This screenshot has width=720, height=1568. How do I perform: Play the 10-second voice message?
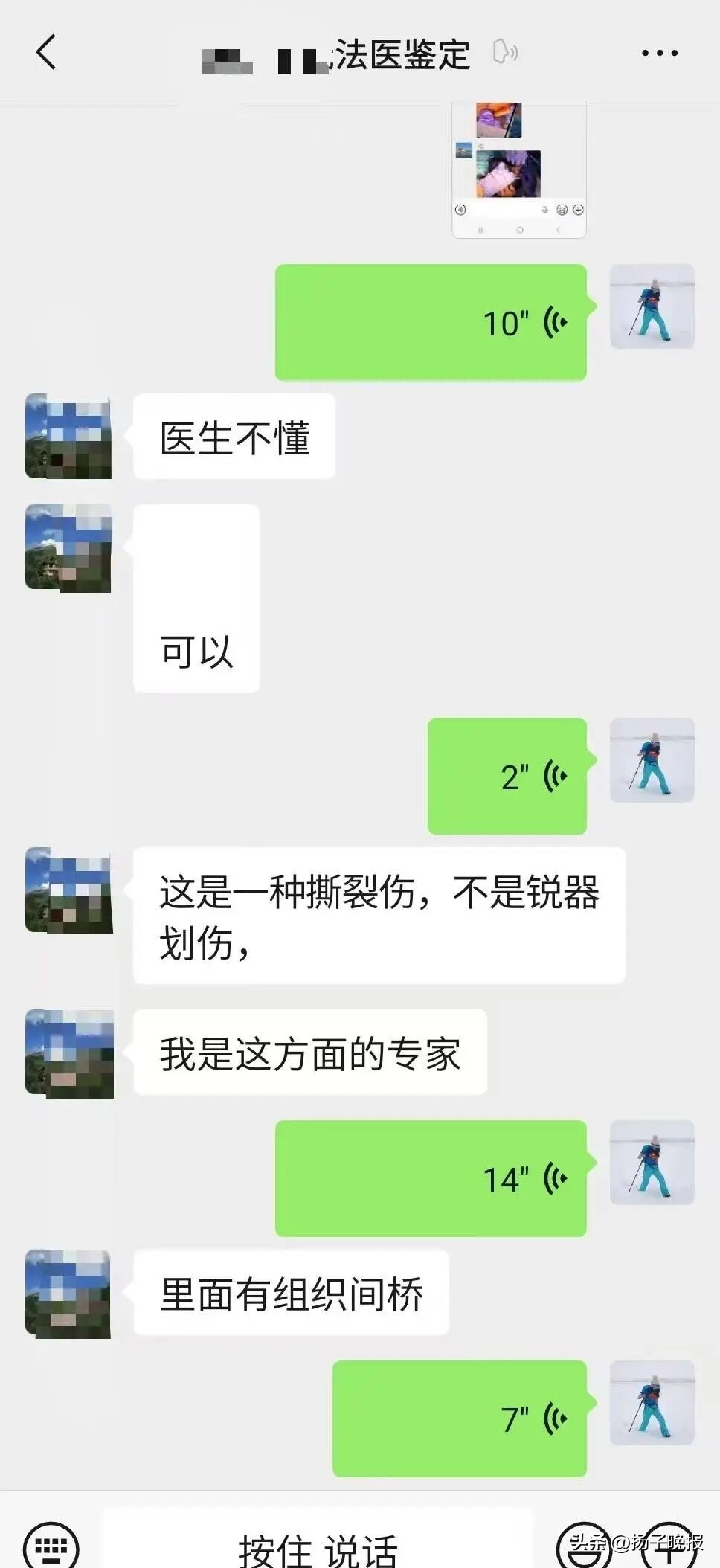[x=431, y=322]
